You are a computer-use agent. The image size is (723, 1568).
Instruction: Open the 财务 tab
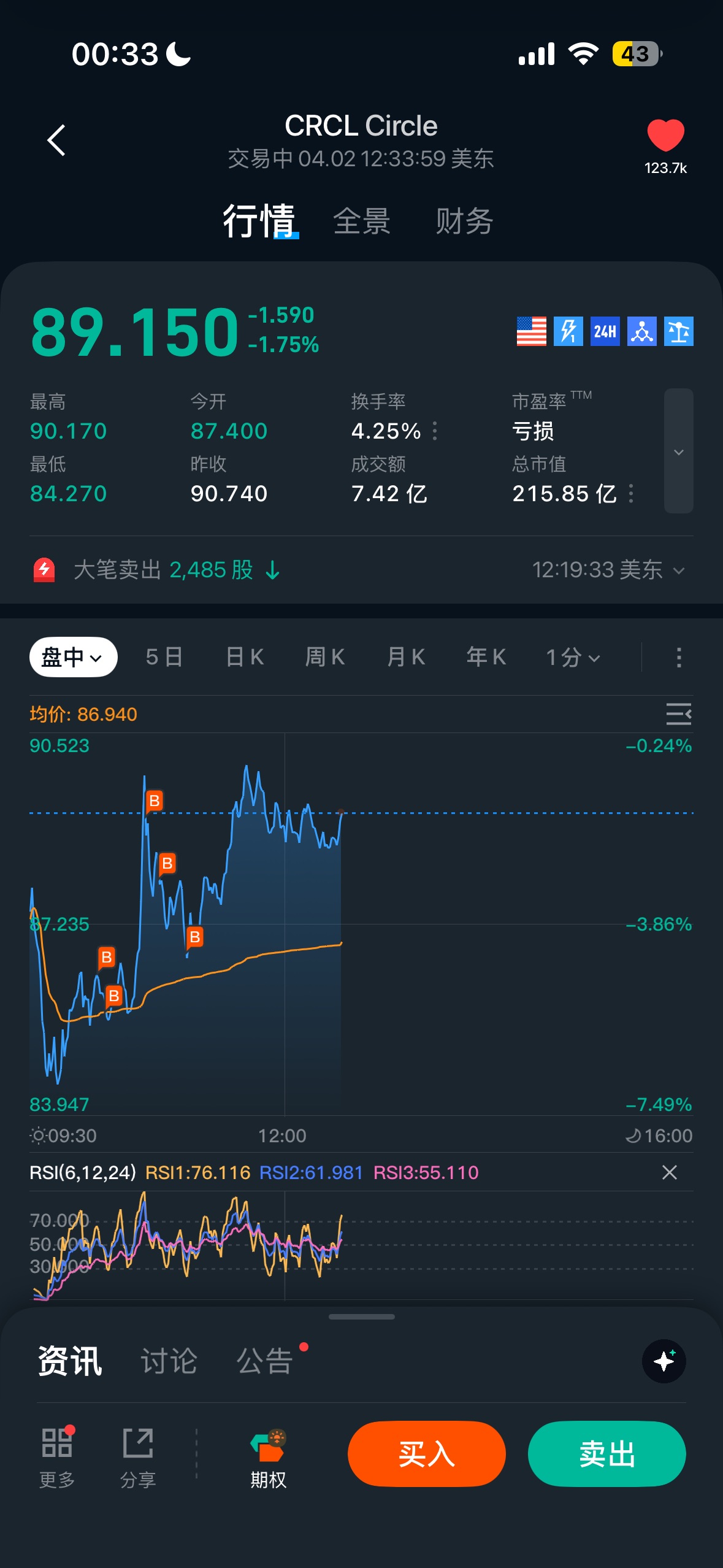click(464, 221)
